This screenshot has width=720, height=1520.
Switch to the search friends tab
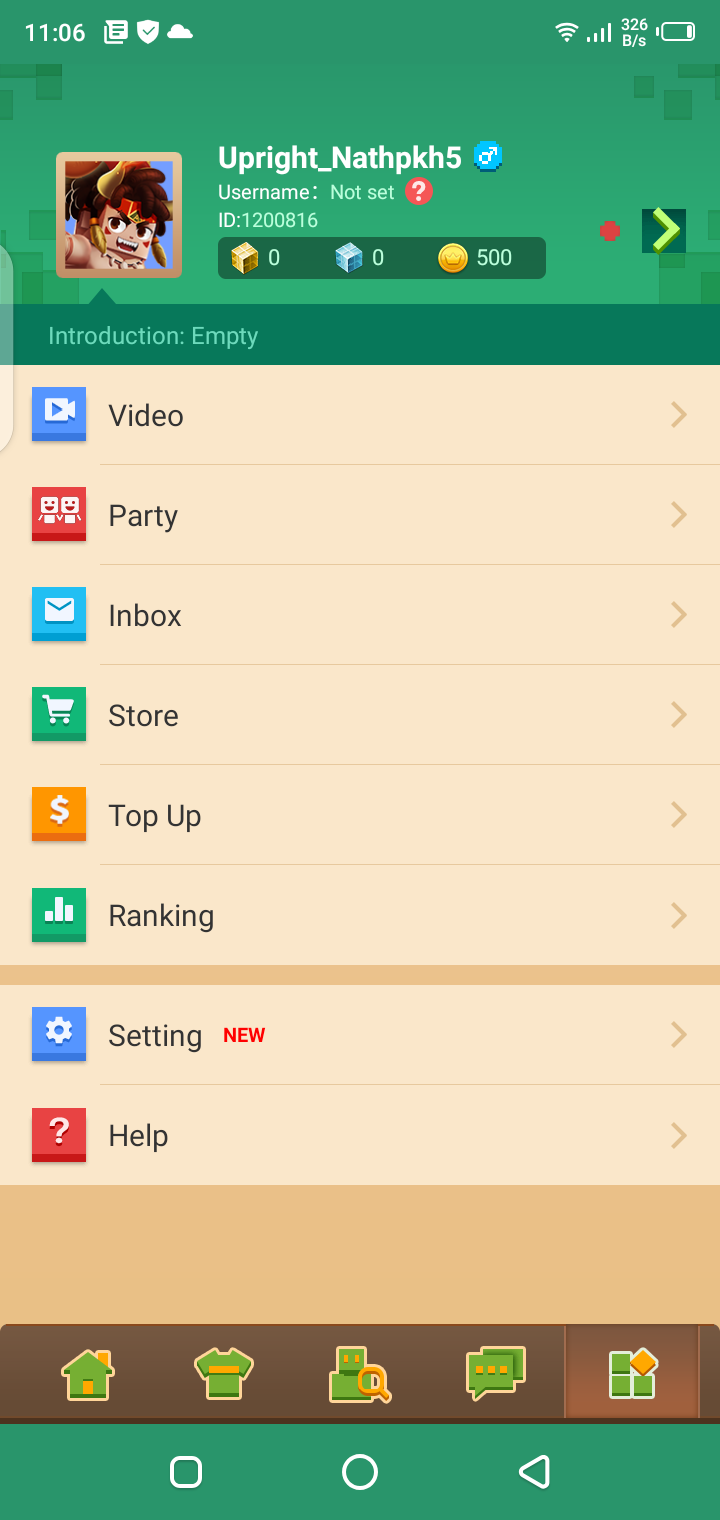[360, 1374]
